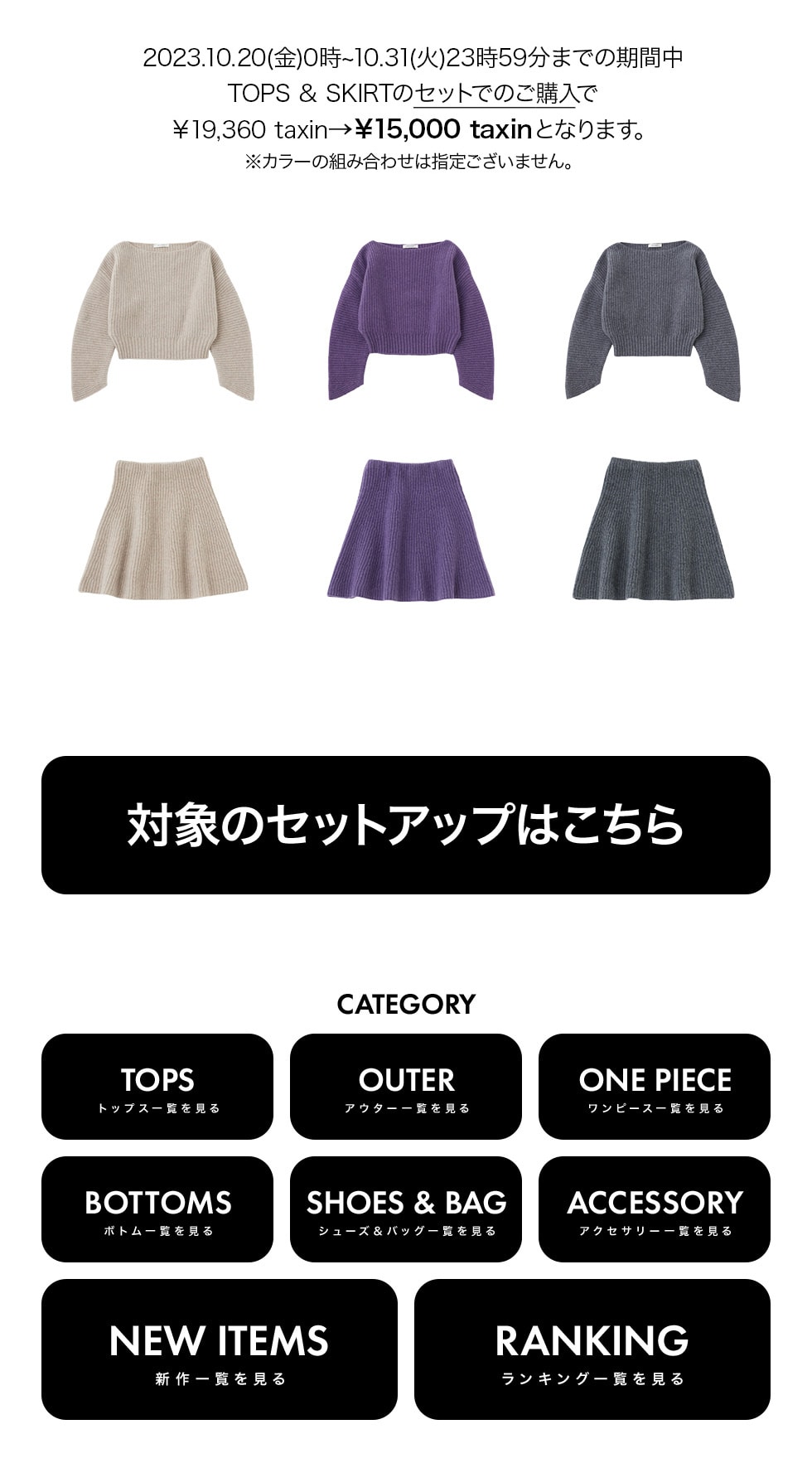
Task: View the ONE PIECE category
Action: (x=655, y=1087)
